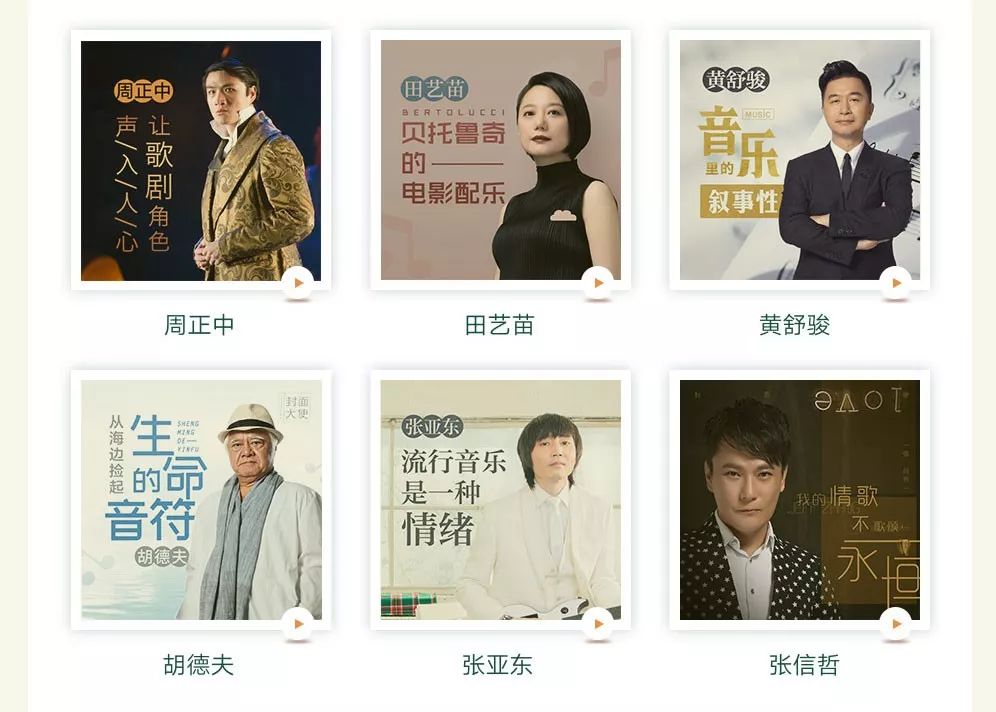This screenshot has width=996, height=712.
Task: Play 胡德夫's audio program
Action: [297, 624]
